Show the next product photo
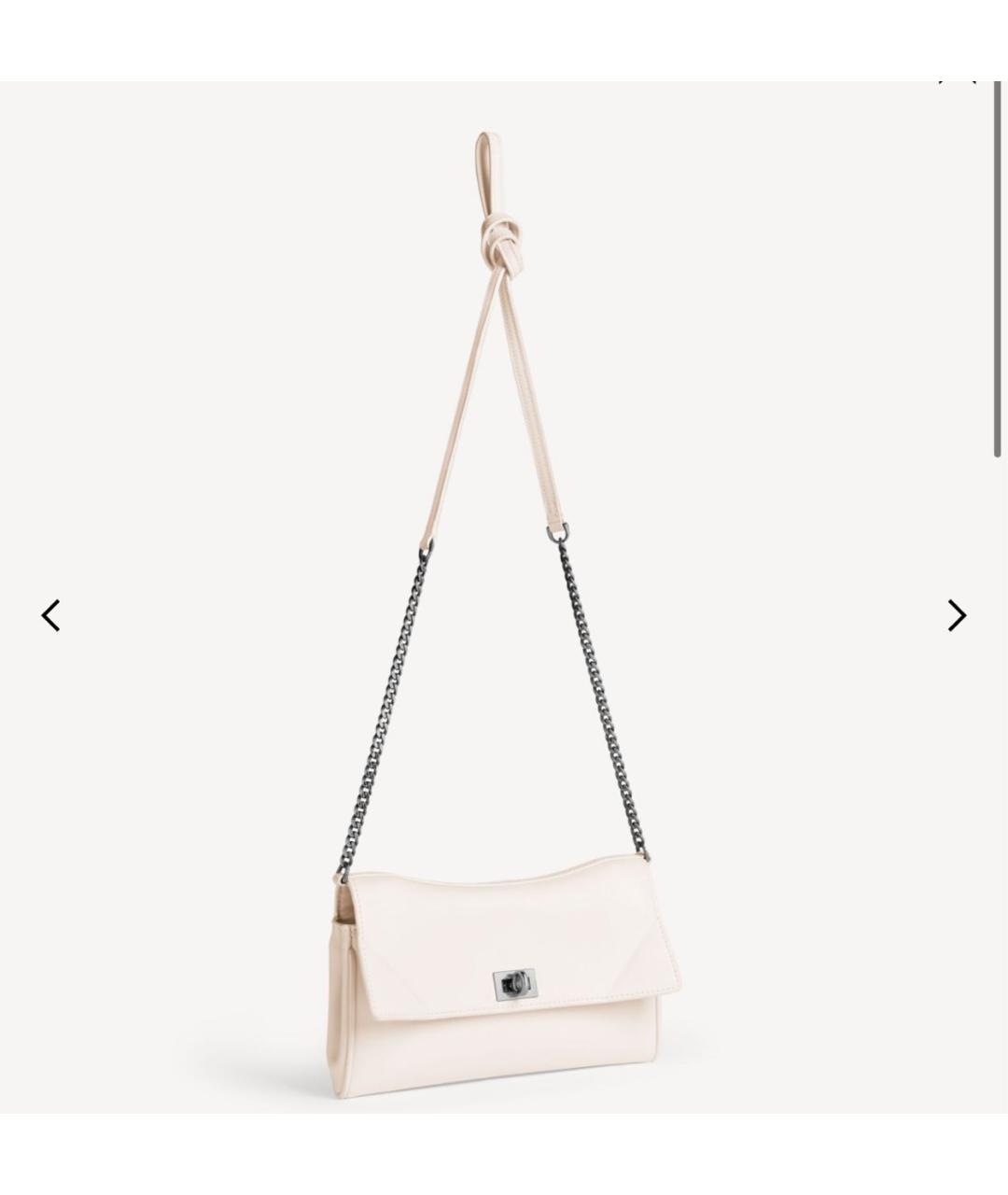Image resolution: width=1008 pixels, height=1195 pixels. tap(957, 615)
